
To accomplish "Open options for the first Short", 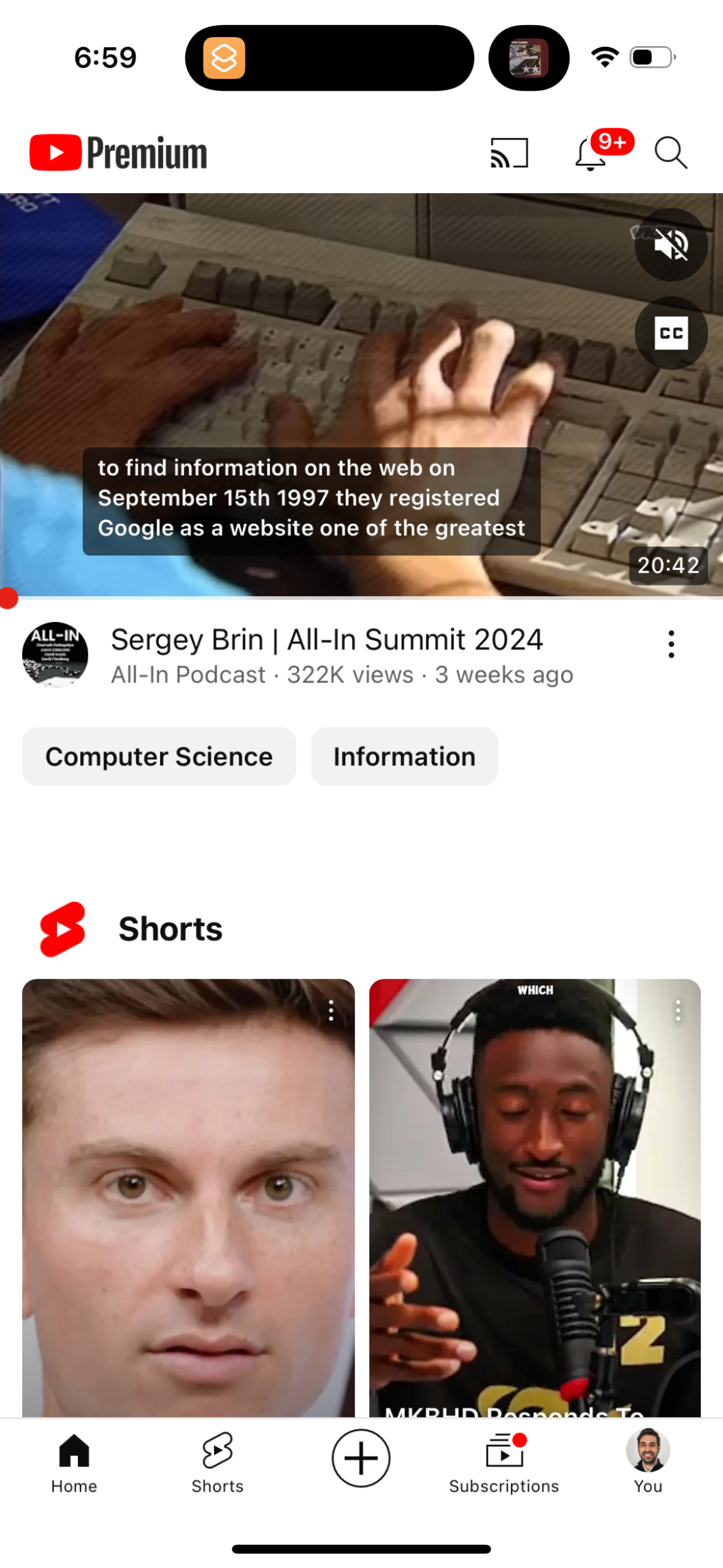I will [331, 1012].
